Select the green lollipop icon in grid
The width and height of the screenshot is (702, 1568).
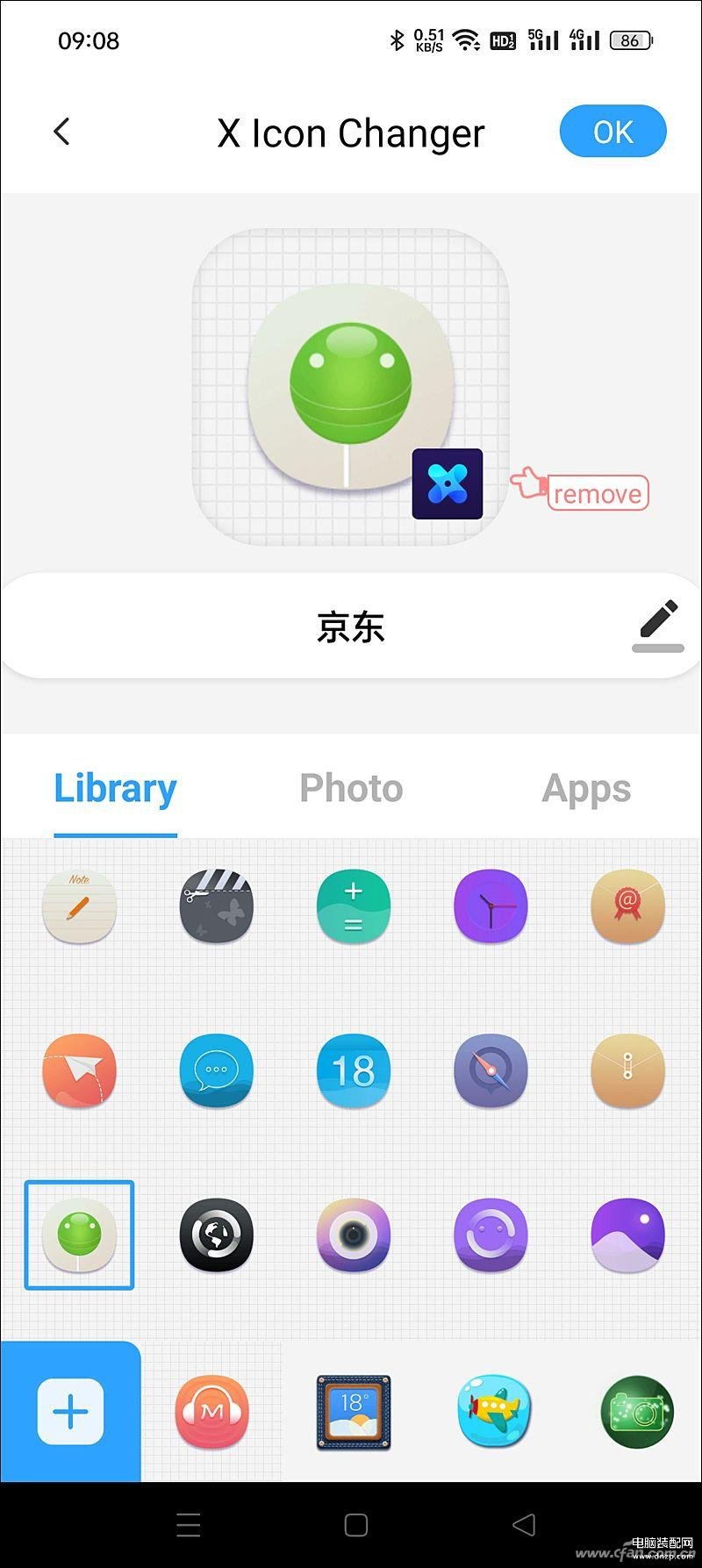click(79, 1235)
